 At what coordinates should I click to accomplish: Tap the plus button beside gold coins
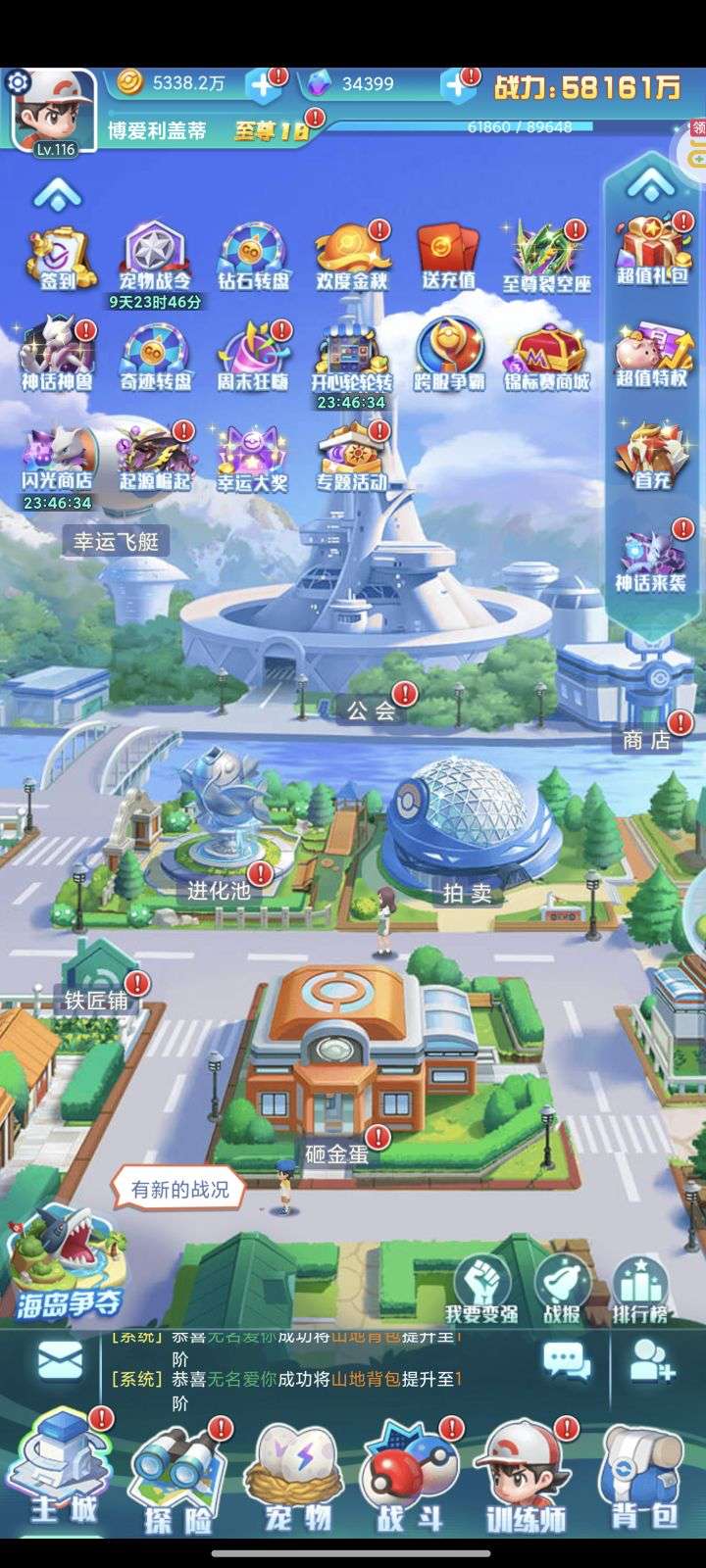coord(263,85)
